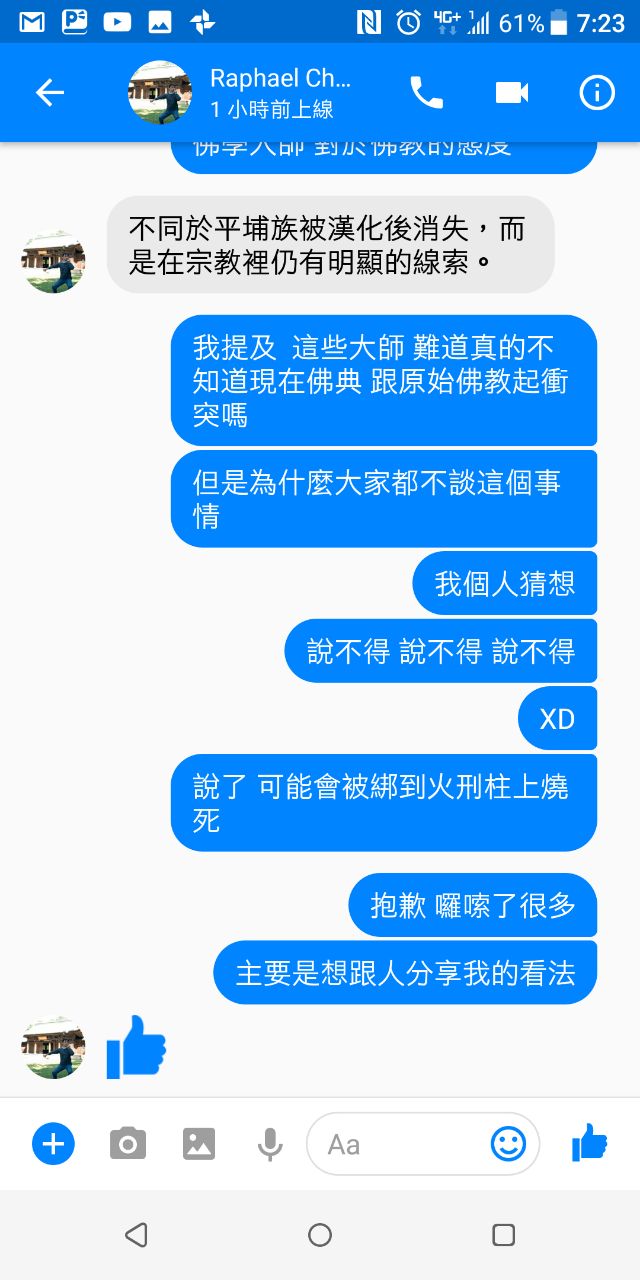Viewport: 640px width, 1280px height.
Task: Tap system home button
Action: pos(320,1235)
